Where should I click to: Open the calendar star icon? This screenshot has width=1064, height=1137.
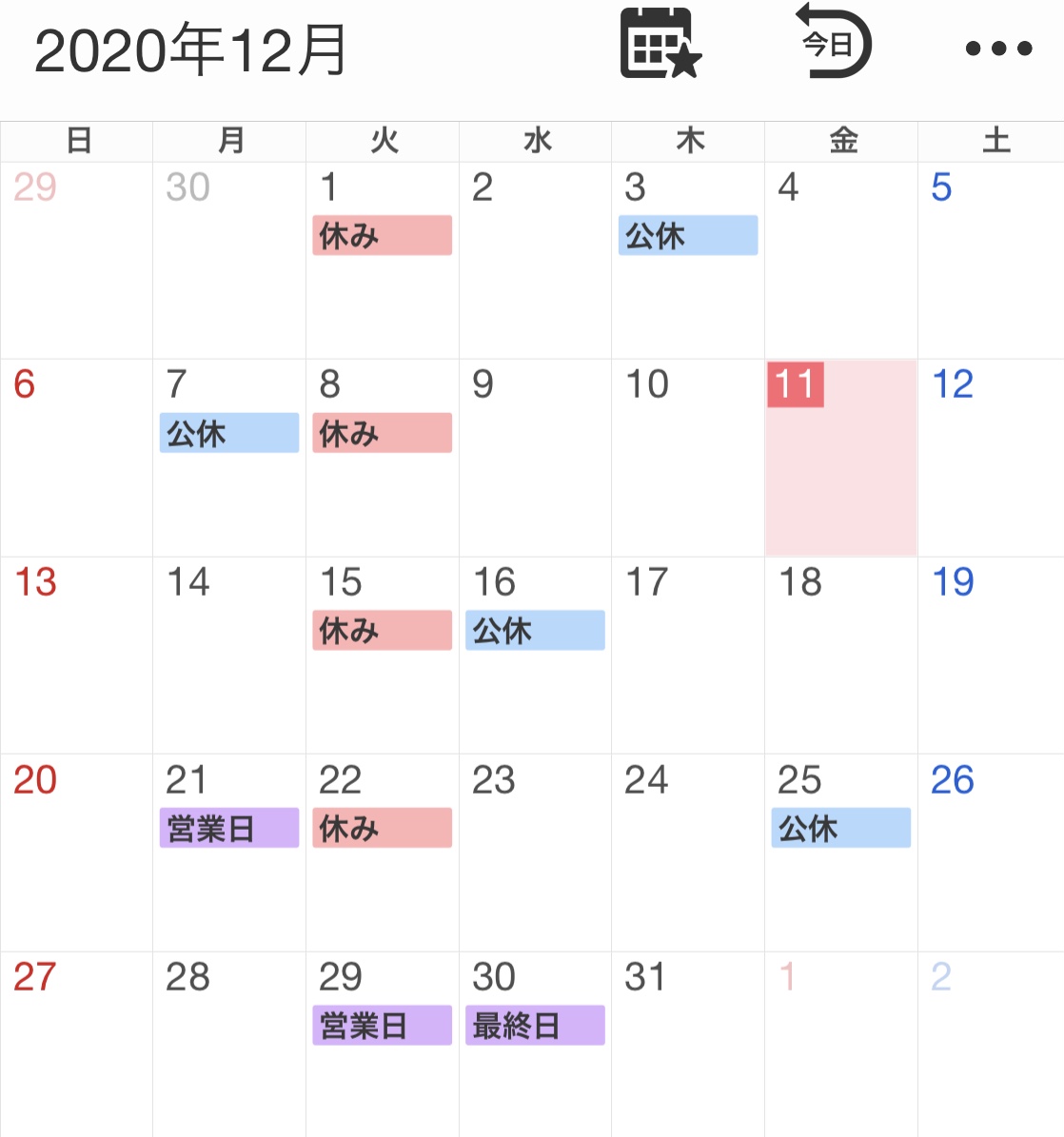660,45
